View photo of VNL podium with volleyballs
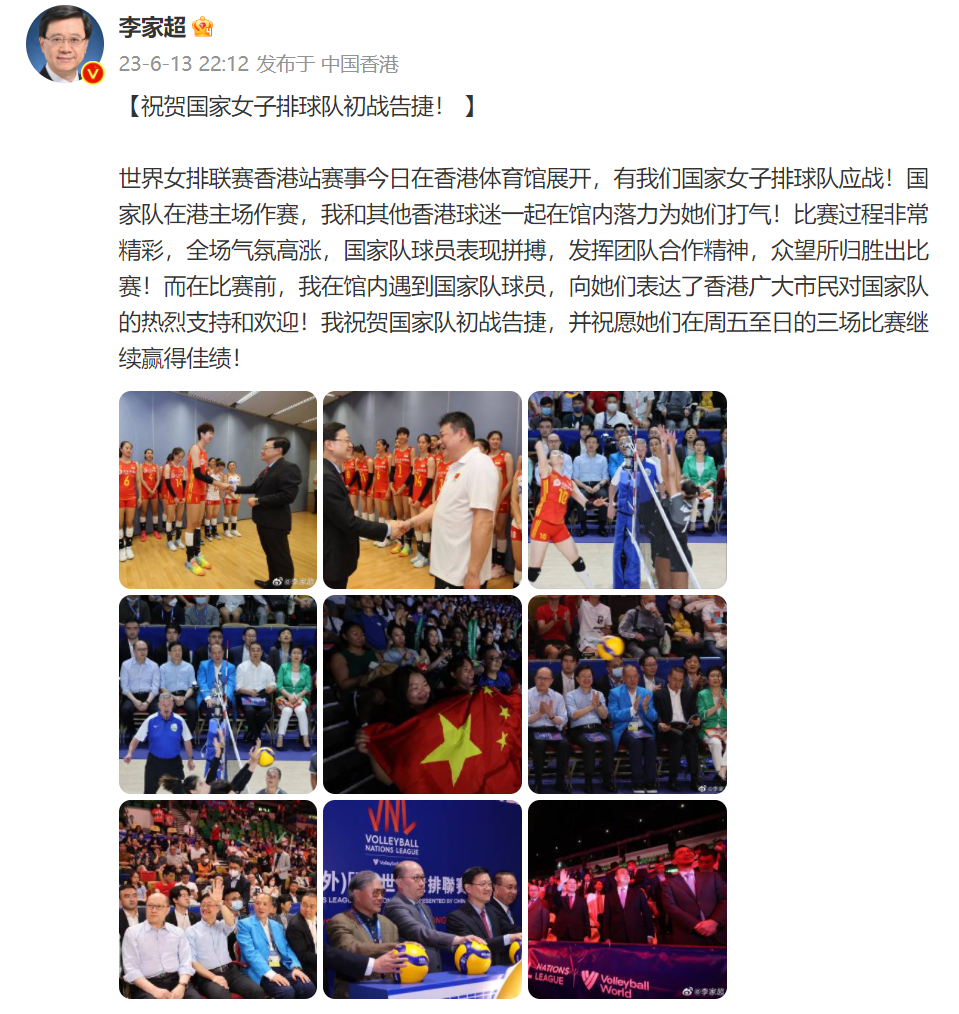Image resolution: width=959 pixels, height=1014 pixels. tap(422, 899)
